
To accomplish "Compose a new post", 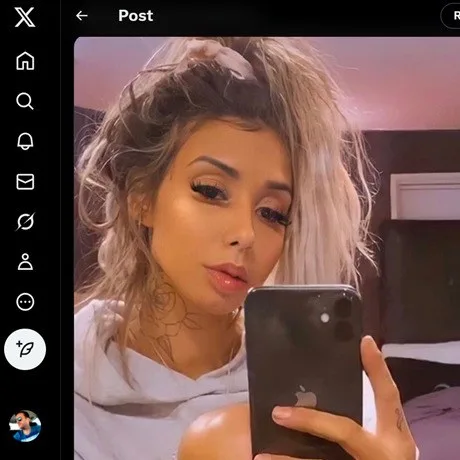I will 25,349.
